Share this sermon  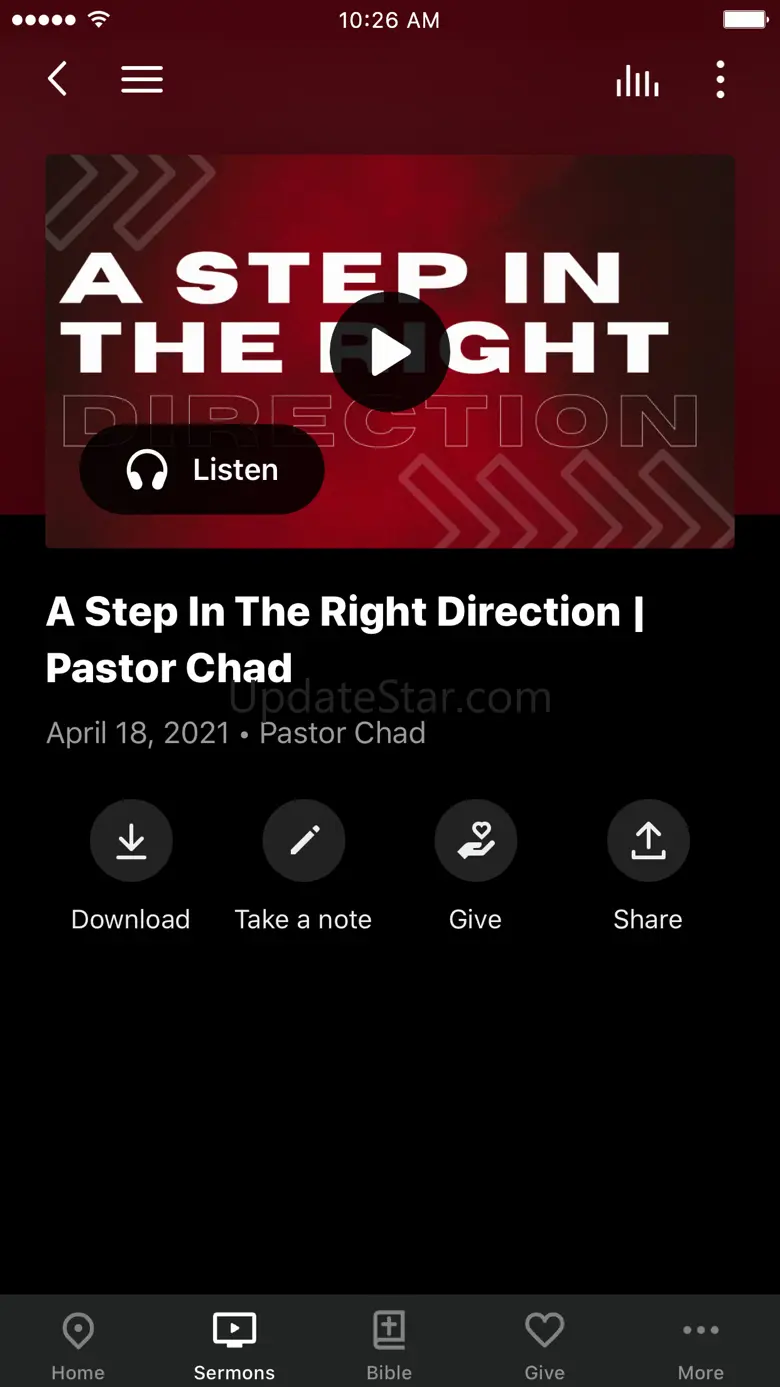pos(648,842)
